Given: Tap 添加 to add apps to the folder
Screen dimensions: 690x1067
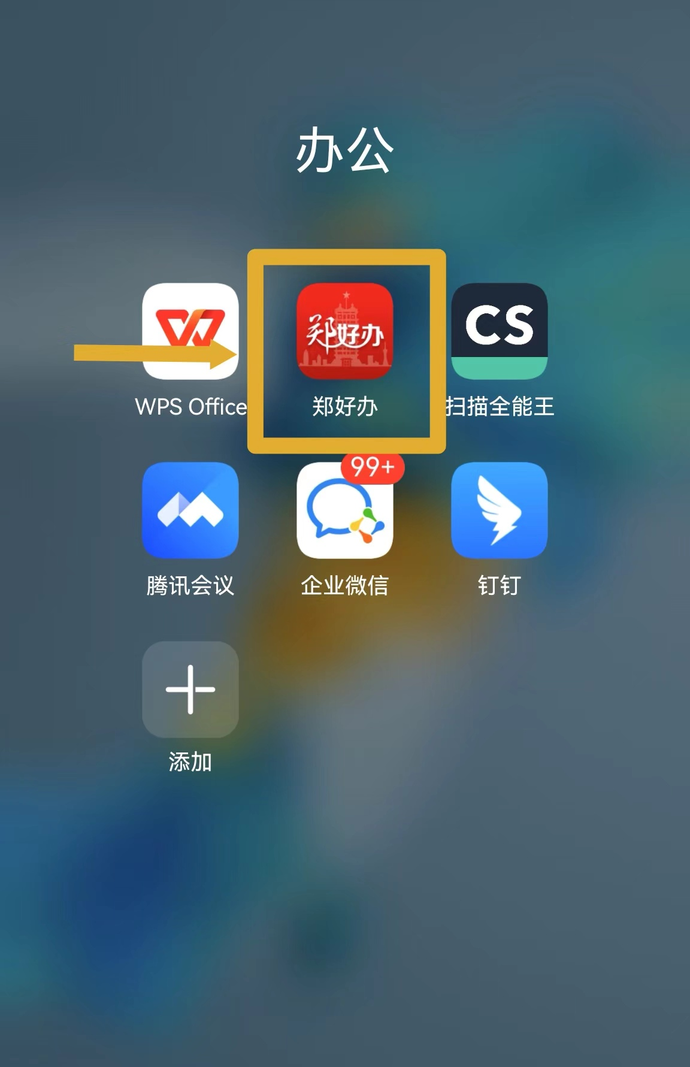Looking at the screenshot, I should point(190,689).
